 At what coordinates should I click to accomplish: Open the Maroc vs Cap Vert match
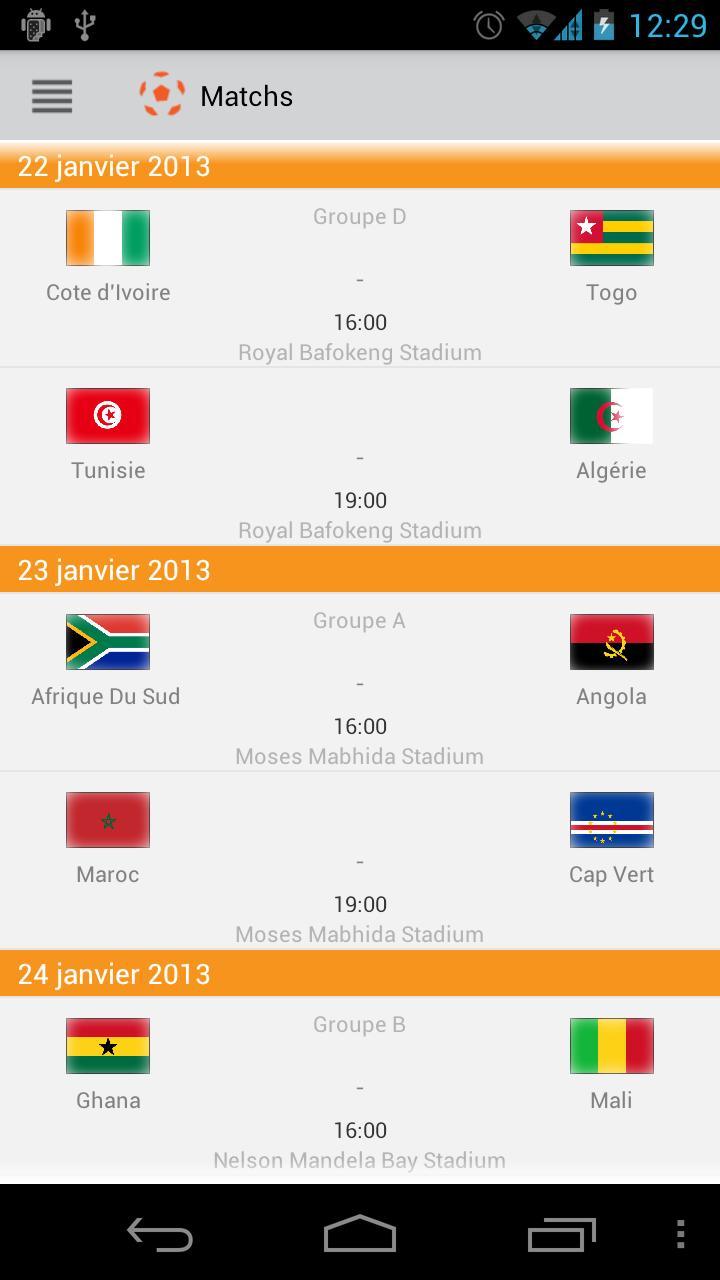click(x=360, y=860)
